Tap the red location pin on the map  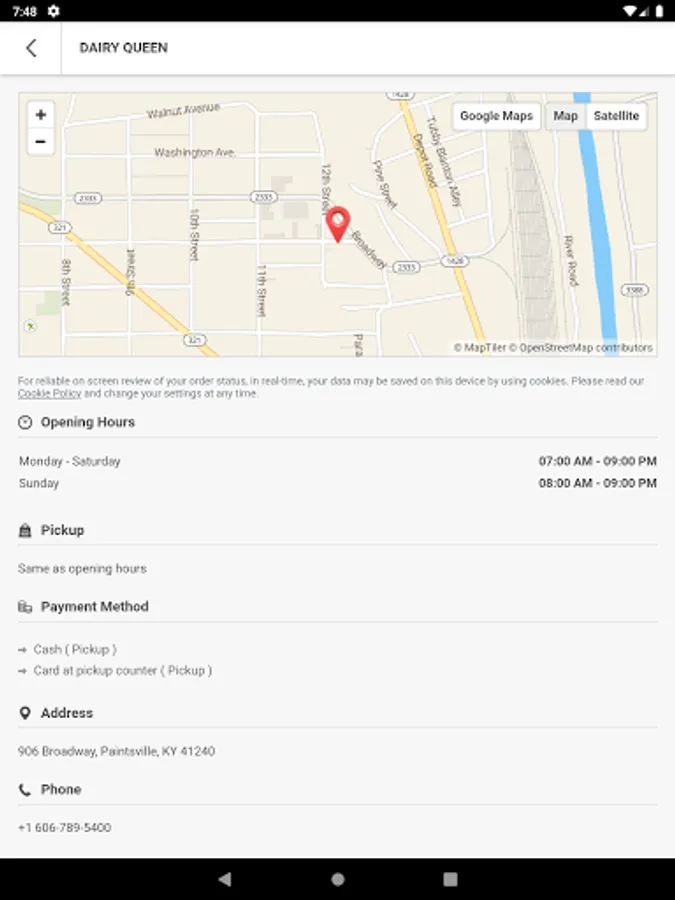coord(338,224)
